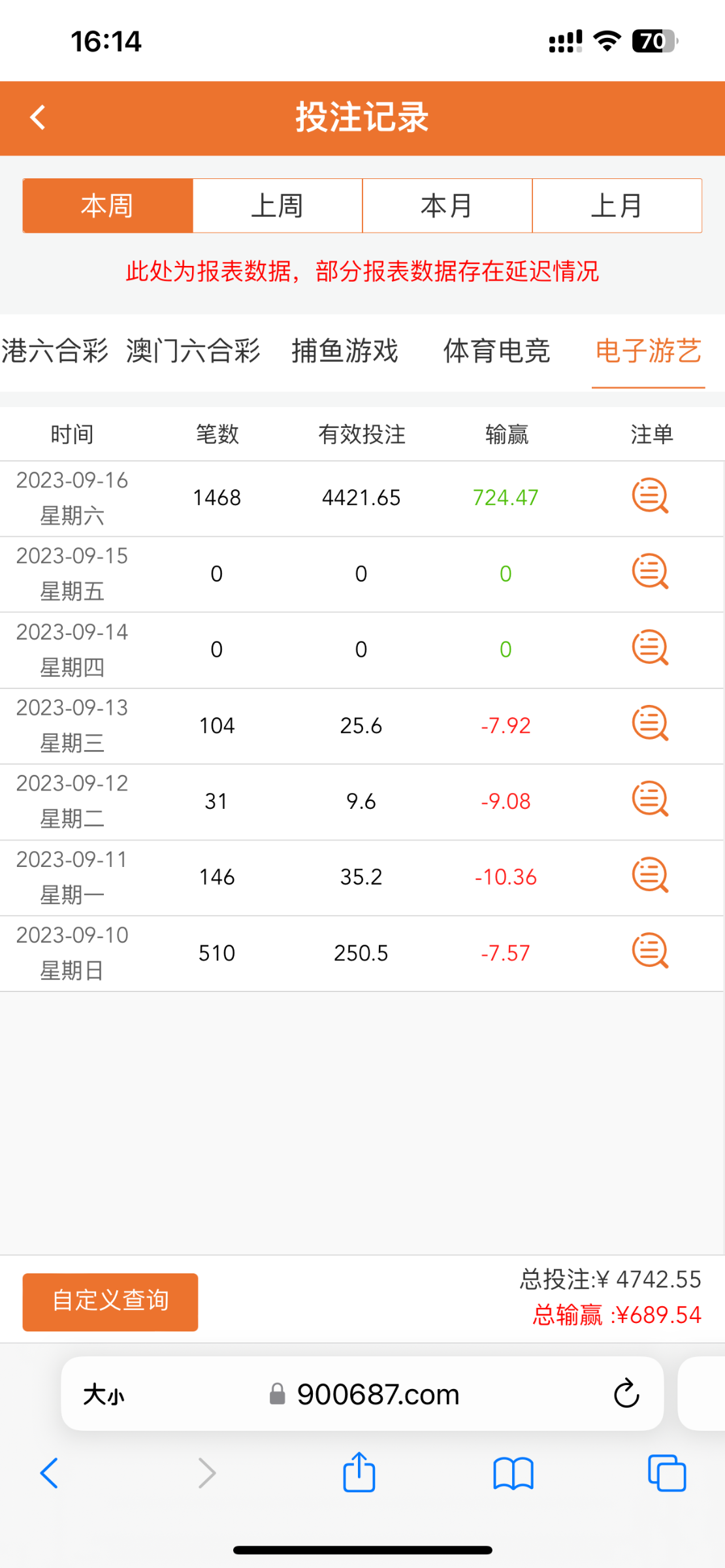Screen dimensions: 725x1568
Task: Open Safari bookmarks
Action: click(513, 1473)
